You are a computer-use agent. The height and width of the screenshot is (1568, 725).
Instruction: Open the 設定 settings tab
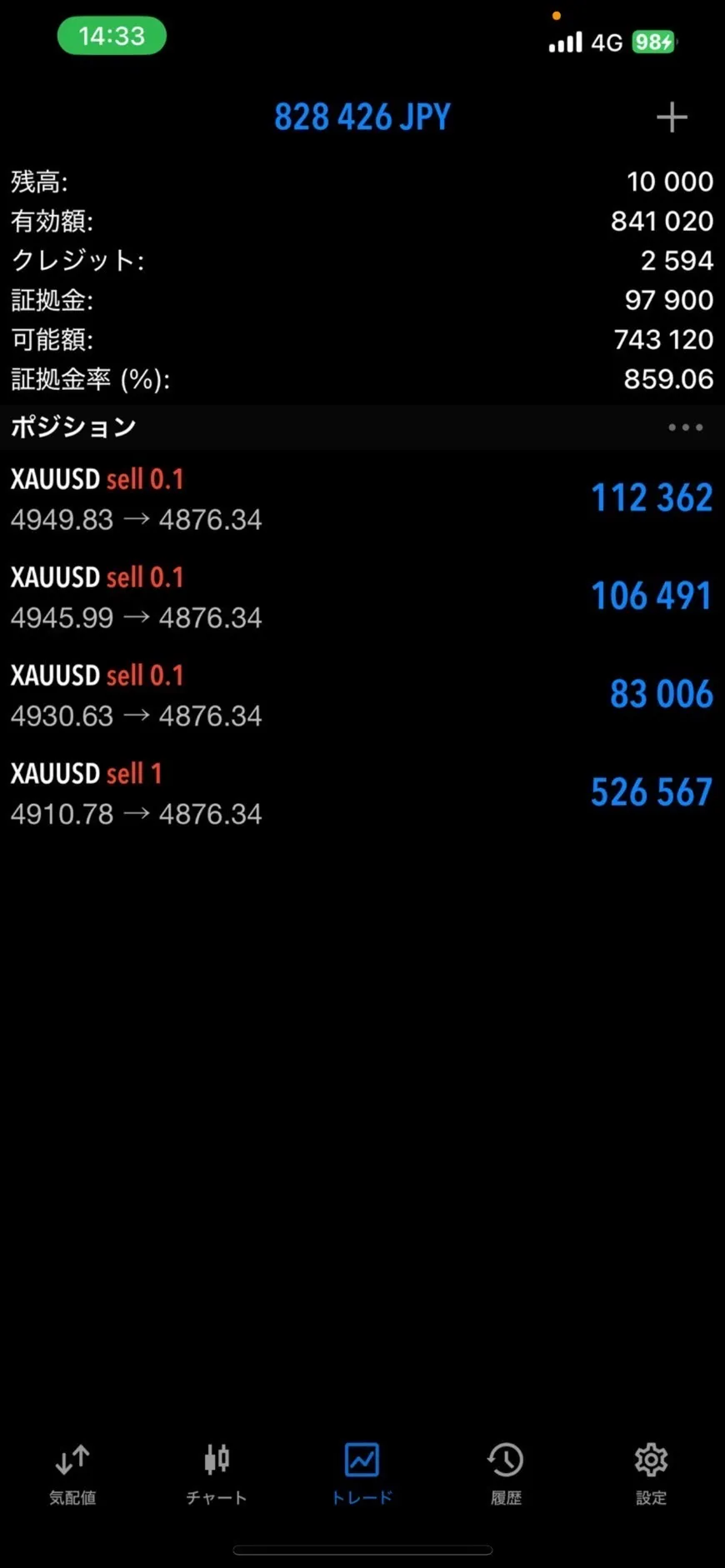[x=651, y=1474]
